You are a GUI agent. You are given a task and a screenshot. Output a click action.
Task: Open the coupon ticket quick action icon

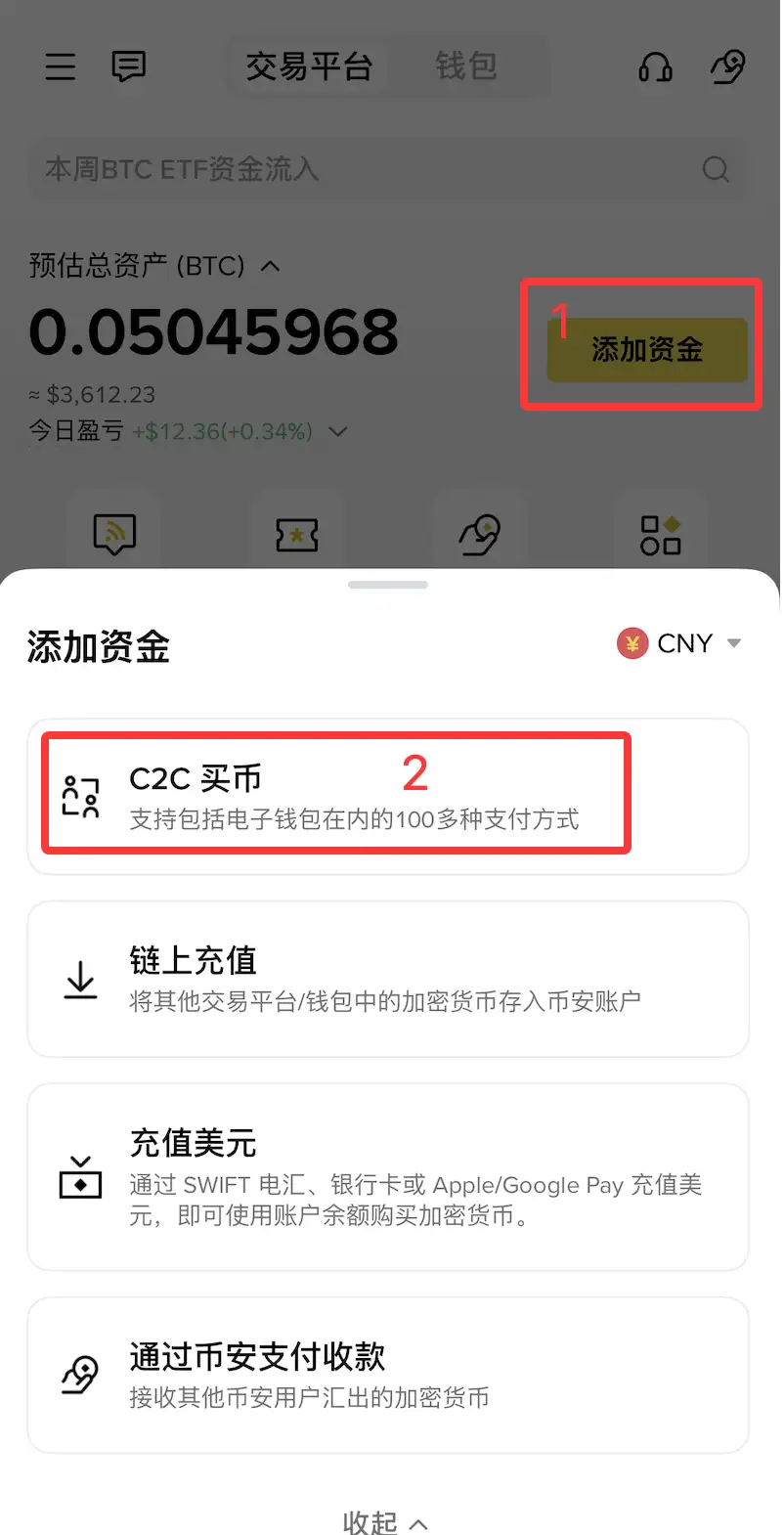pyautogui.click(x=297, y=533)
